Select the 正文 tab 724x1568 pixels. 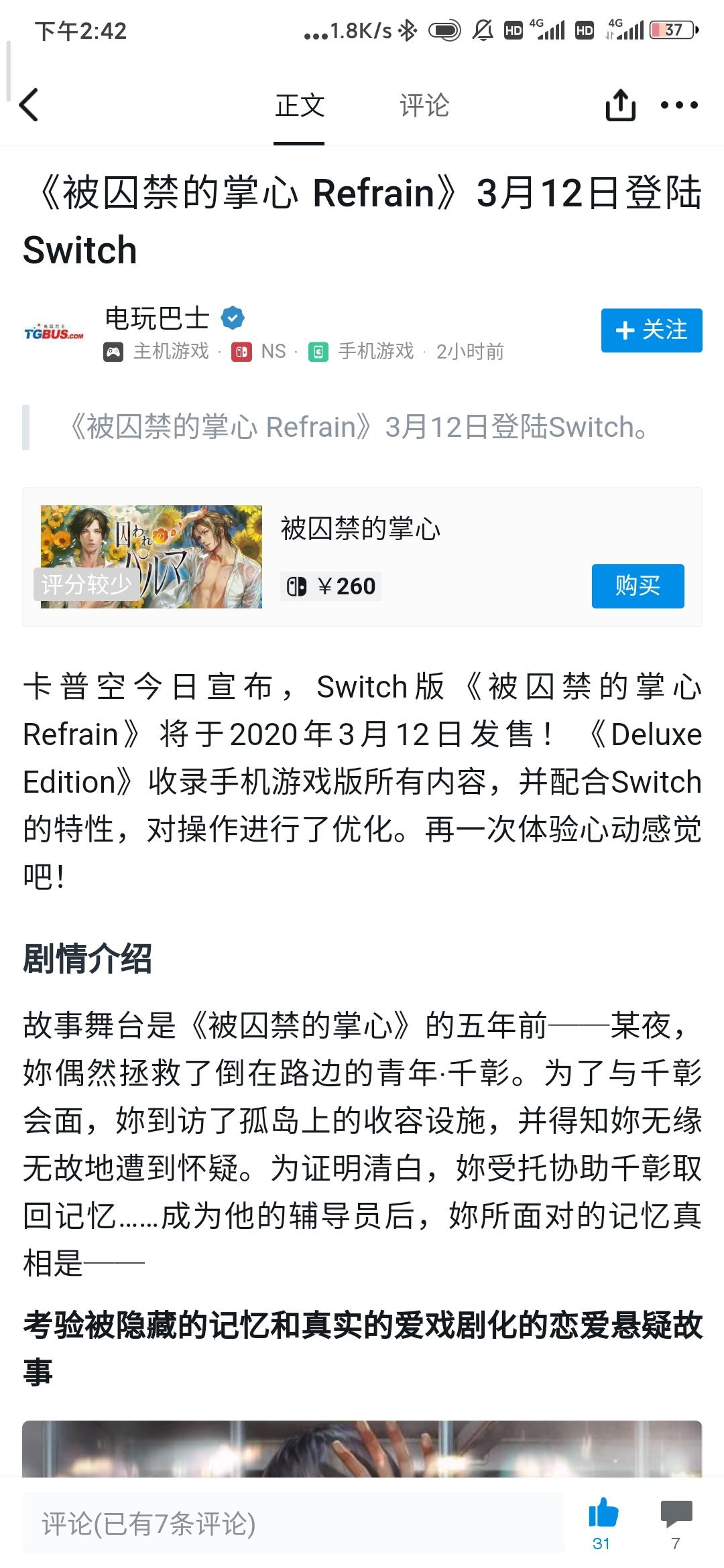pyautogui.click(x=299, y=106)
